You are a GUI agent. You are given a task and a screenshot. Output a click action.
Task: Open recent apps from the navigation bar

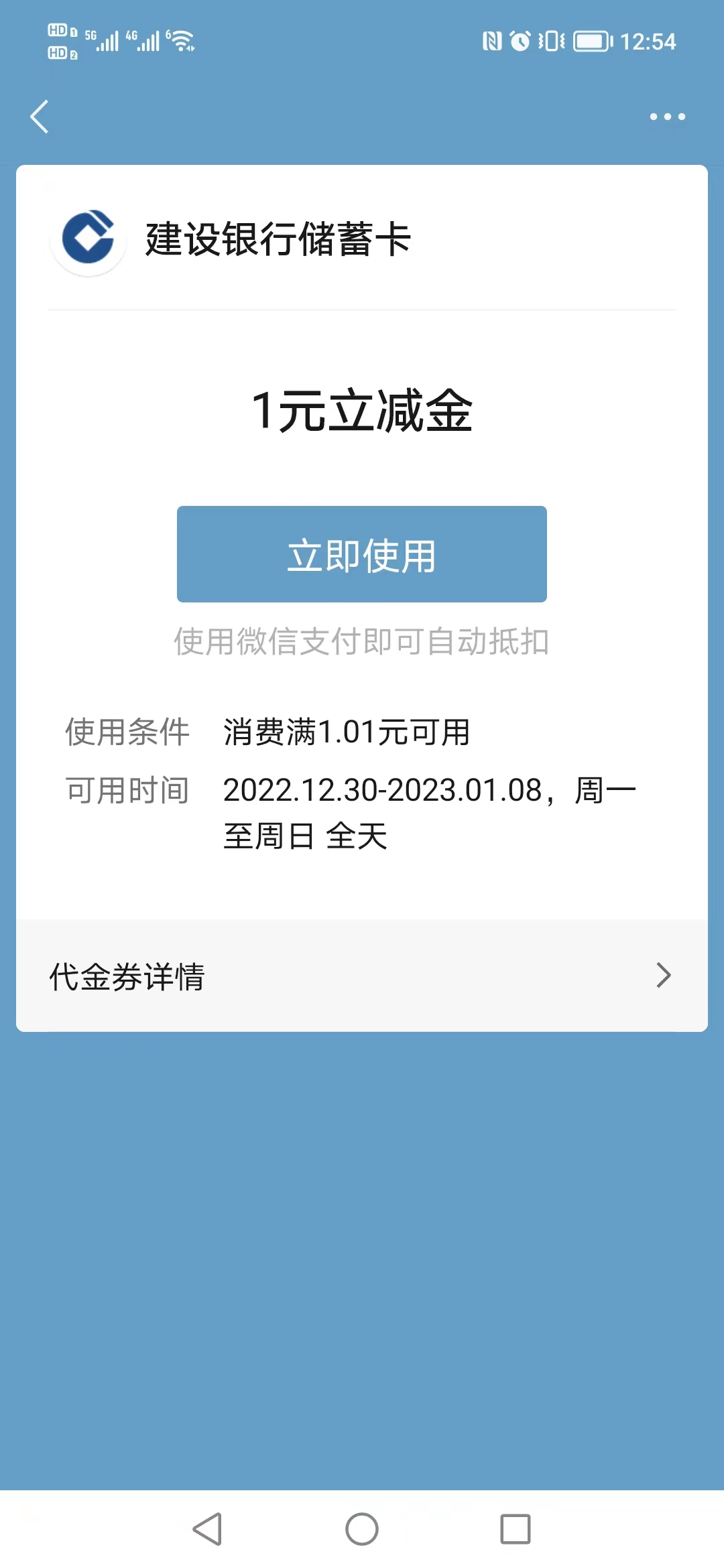516,1529
